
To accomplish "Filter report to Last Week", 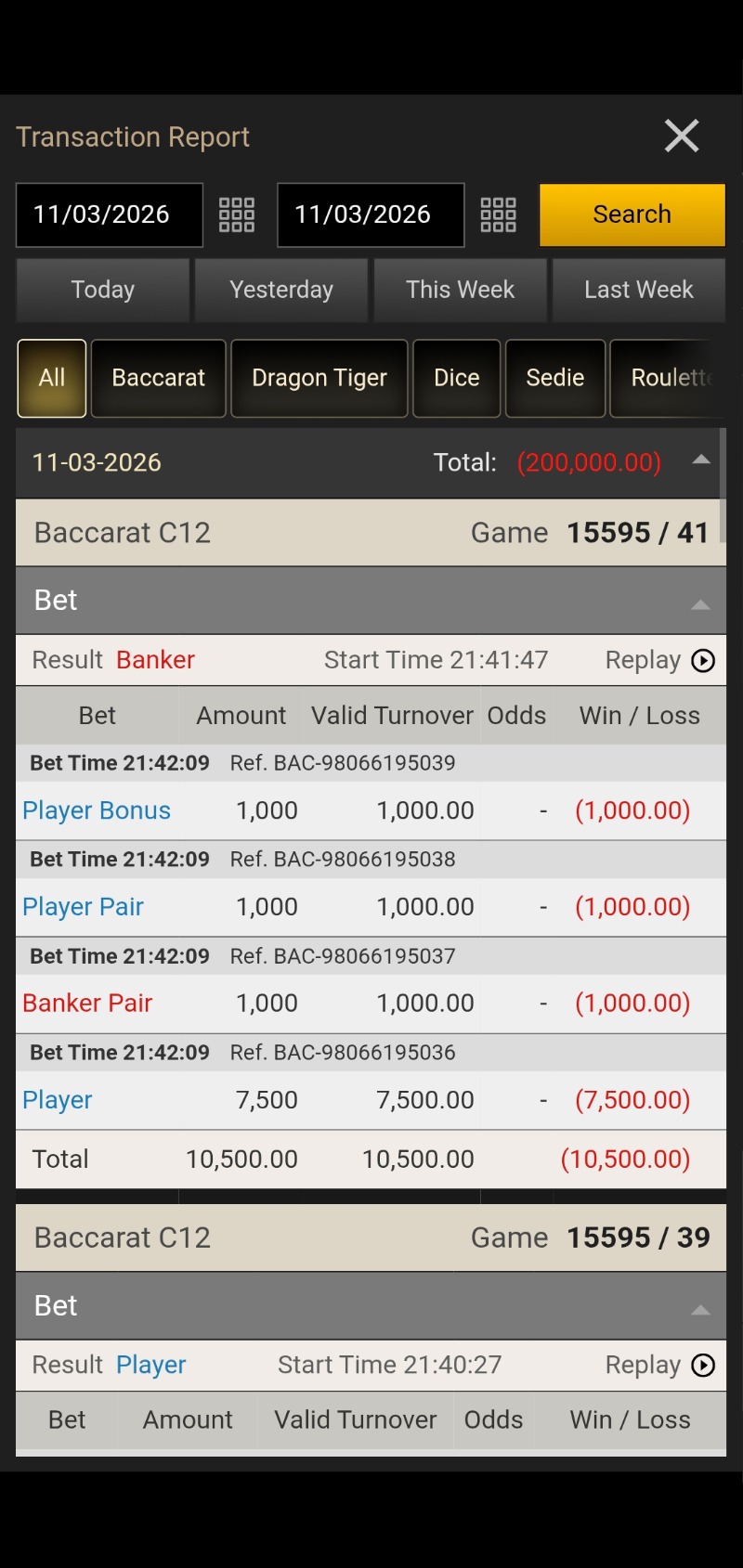I will click(x=638, y=290).
